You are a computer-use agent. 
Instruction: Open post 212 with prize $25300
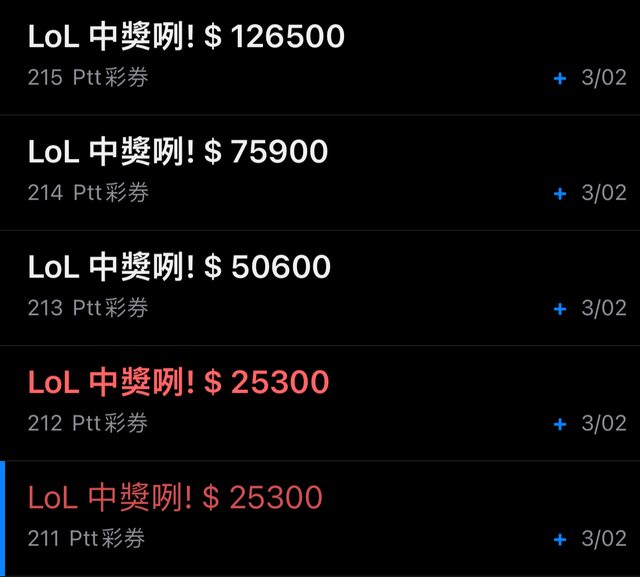pos(178,382)
